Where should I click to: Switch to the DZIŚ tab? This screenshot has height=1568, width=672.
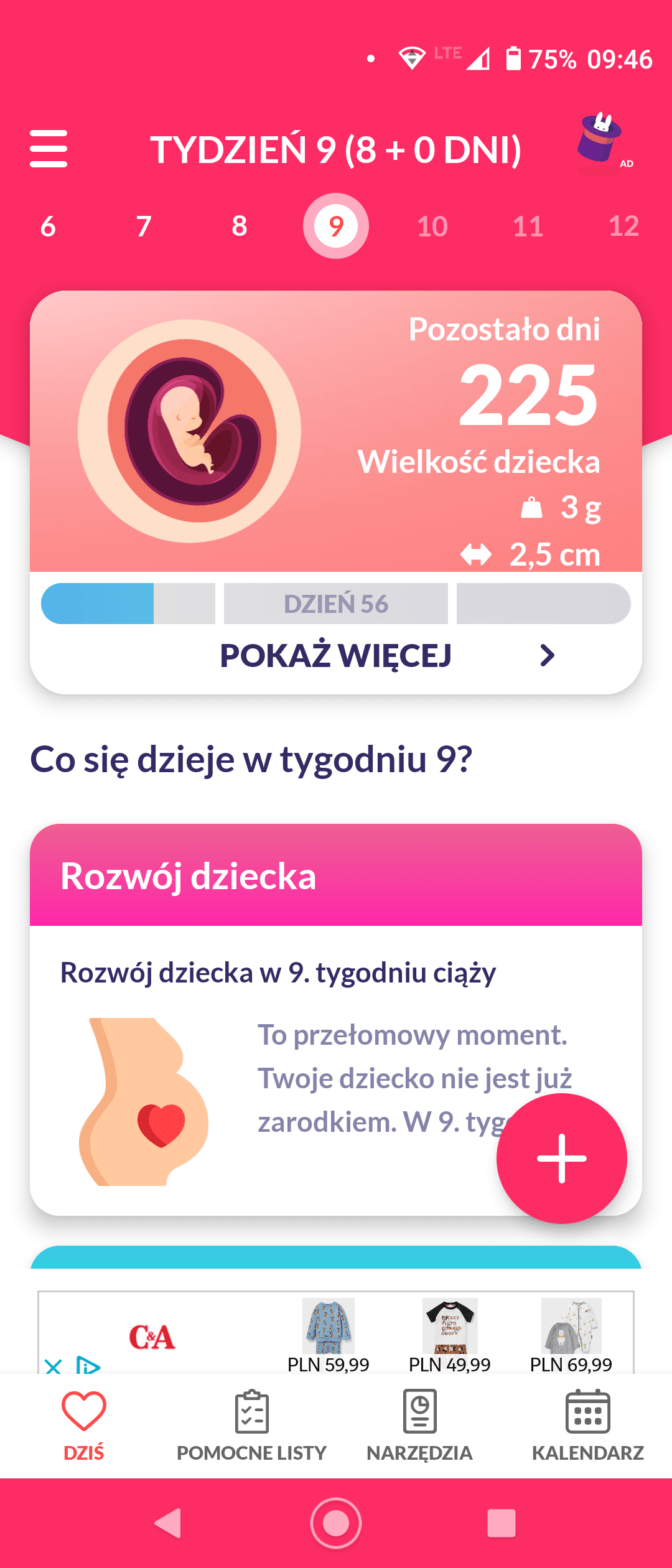[84, 1425]
